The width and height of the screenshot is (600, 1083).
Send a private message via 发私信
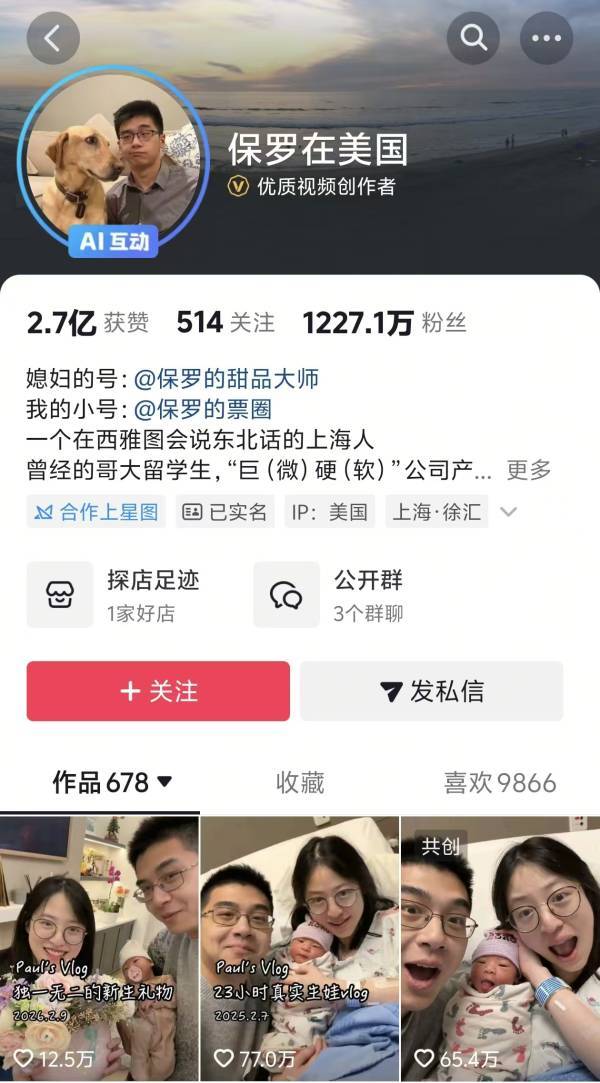(x=431, y=691)
